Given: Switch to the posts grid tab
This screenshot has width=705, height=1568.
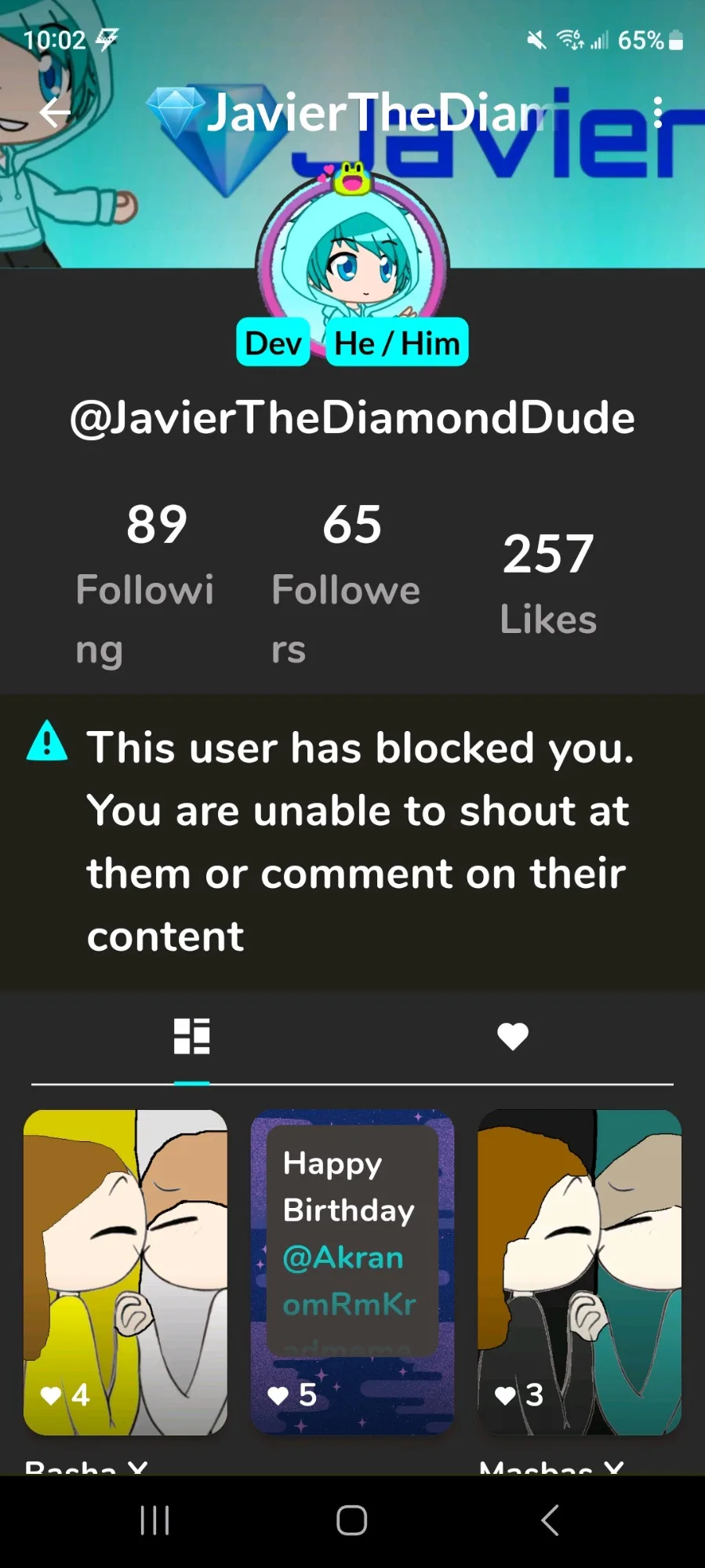Looking at the screenshot, I should click(191, 1036).
